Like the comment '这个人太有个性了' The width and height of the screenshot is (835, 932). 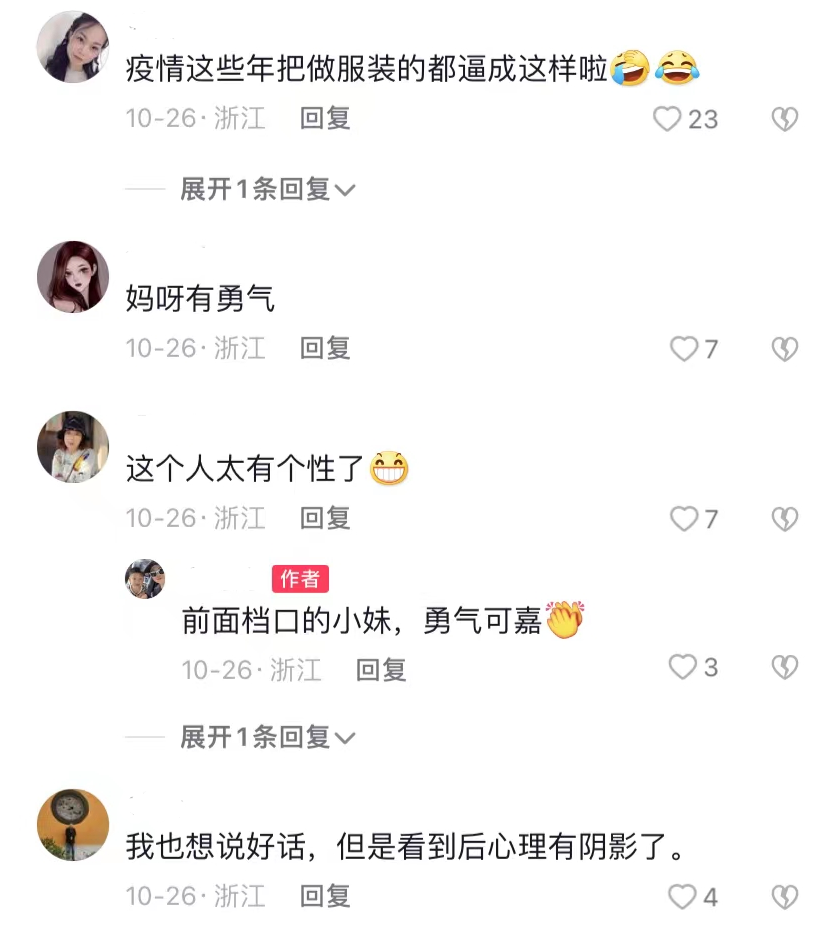pos(683,519)
